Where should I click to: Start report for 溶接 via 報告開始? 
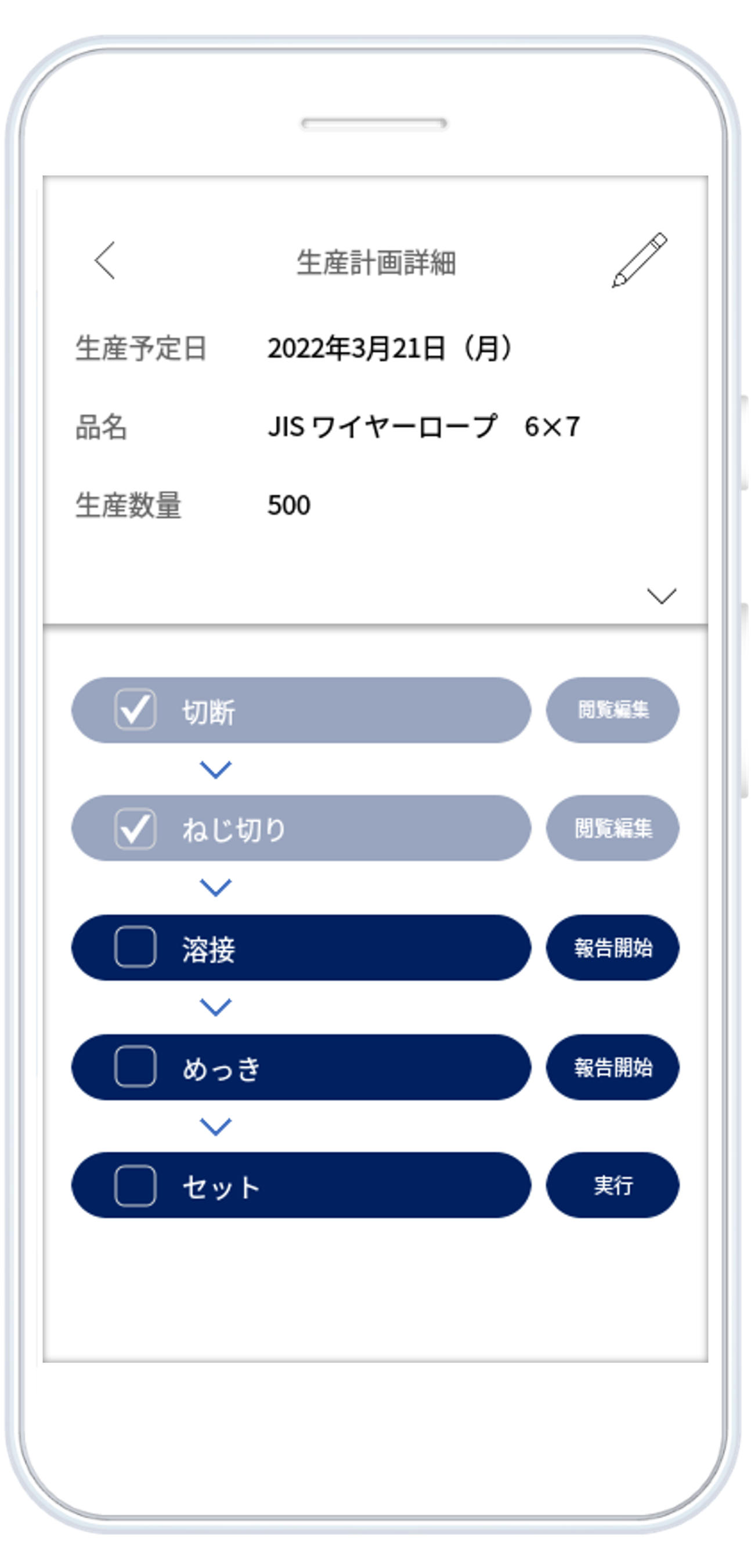click(612, 947)
